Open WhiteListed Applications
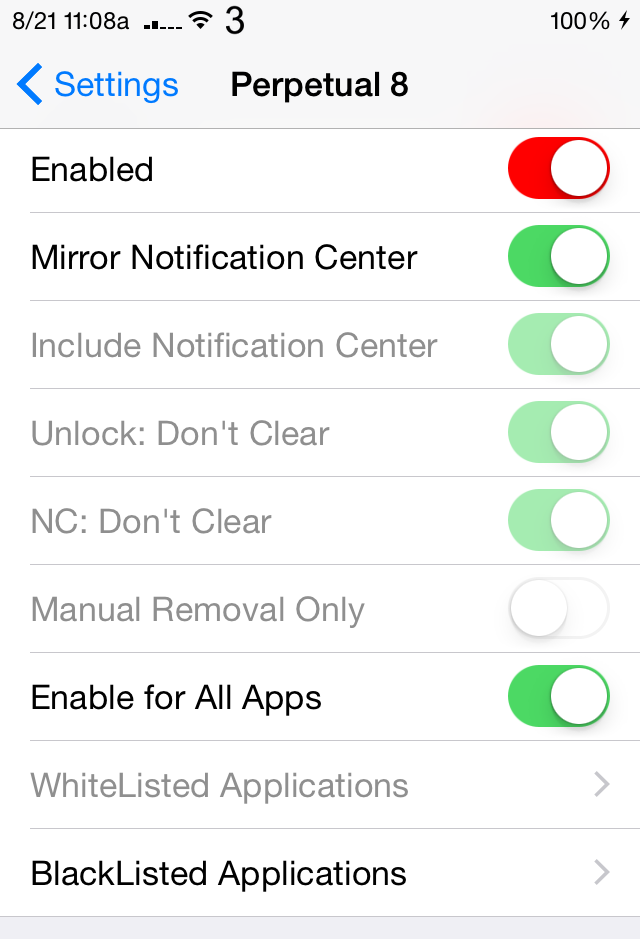This screenshot has width=640, height=939. (320, 785)
